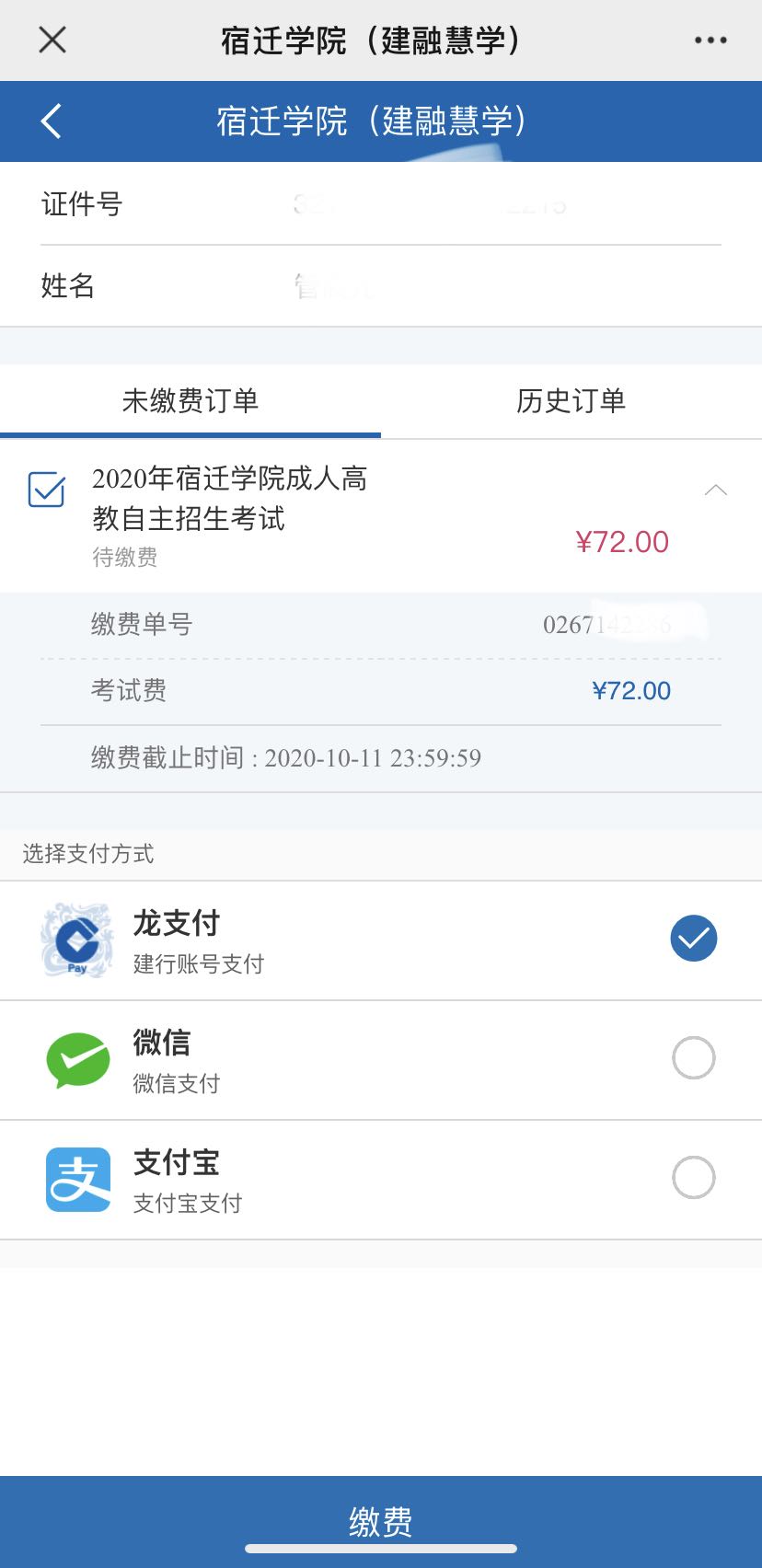Image resolution: width=762 pixels, height=1568 pixels.
Task: Choose 龙支付 as payment method
Action: click(x=693, y=939)
